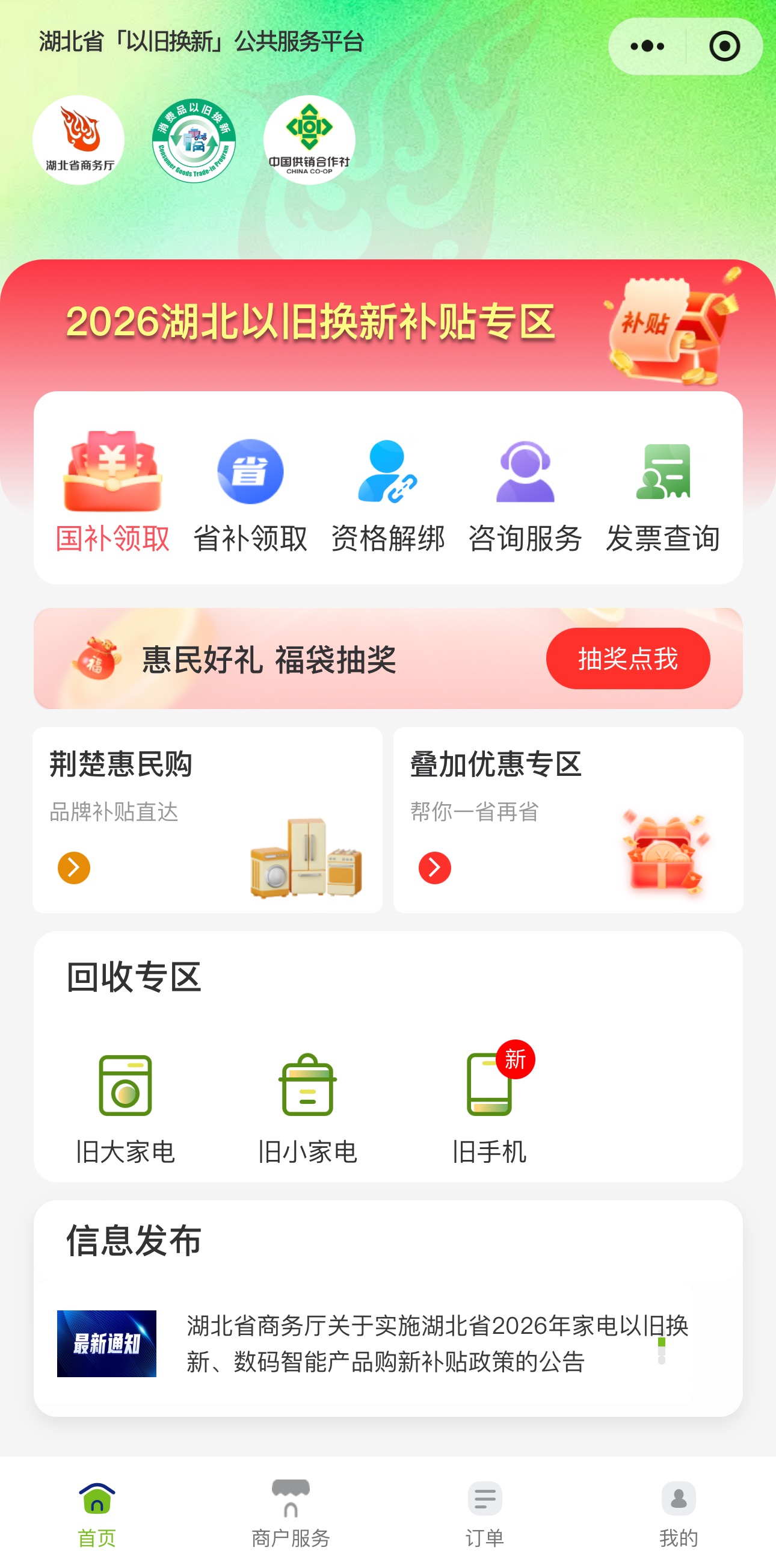The image size is (776, 1568).
Task: Open 旧手机 recycling option
Action: 490,1108
